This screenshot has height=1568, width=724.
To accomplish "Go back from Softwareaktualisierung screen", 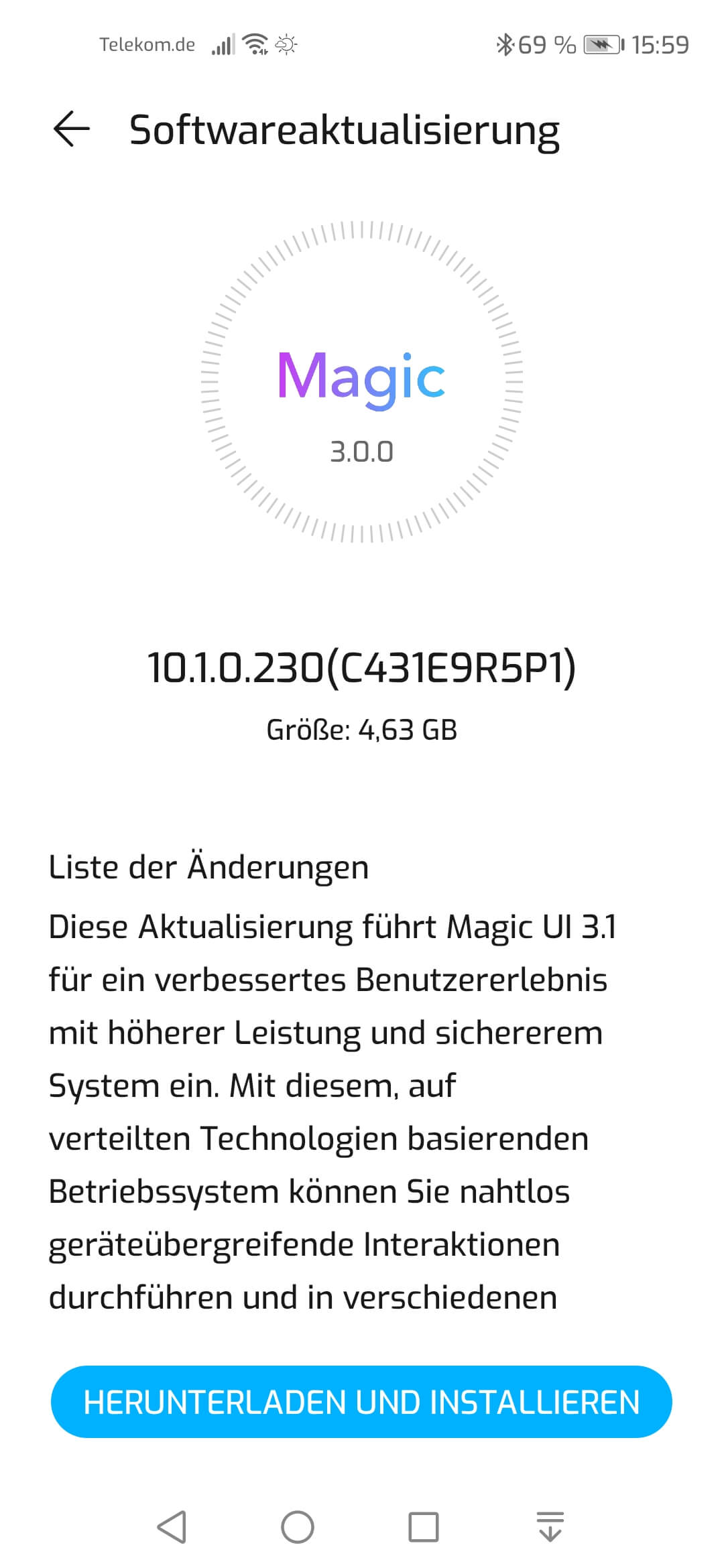I will coord(71,129).
